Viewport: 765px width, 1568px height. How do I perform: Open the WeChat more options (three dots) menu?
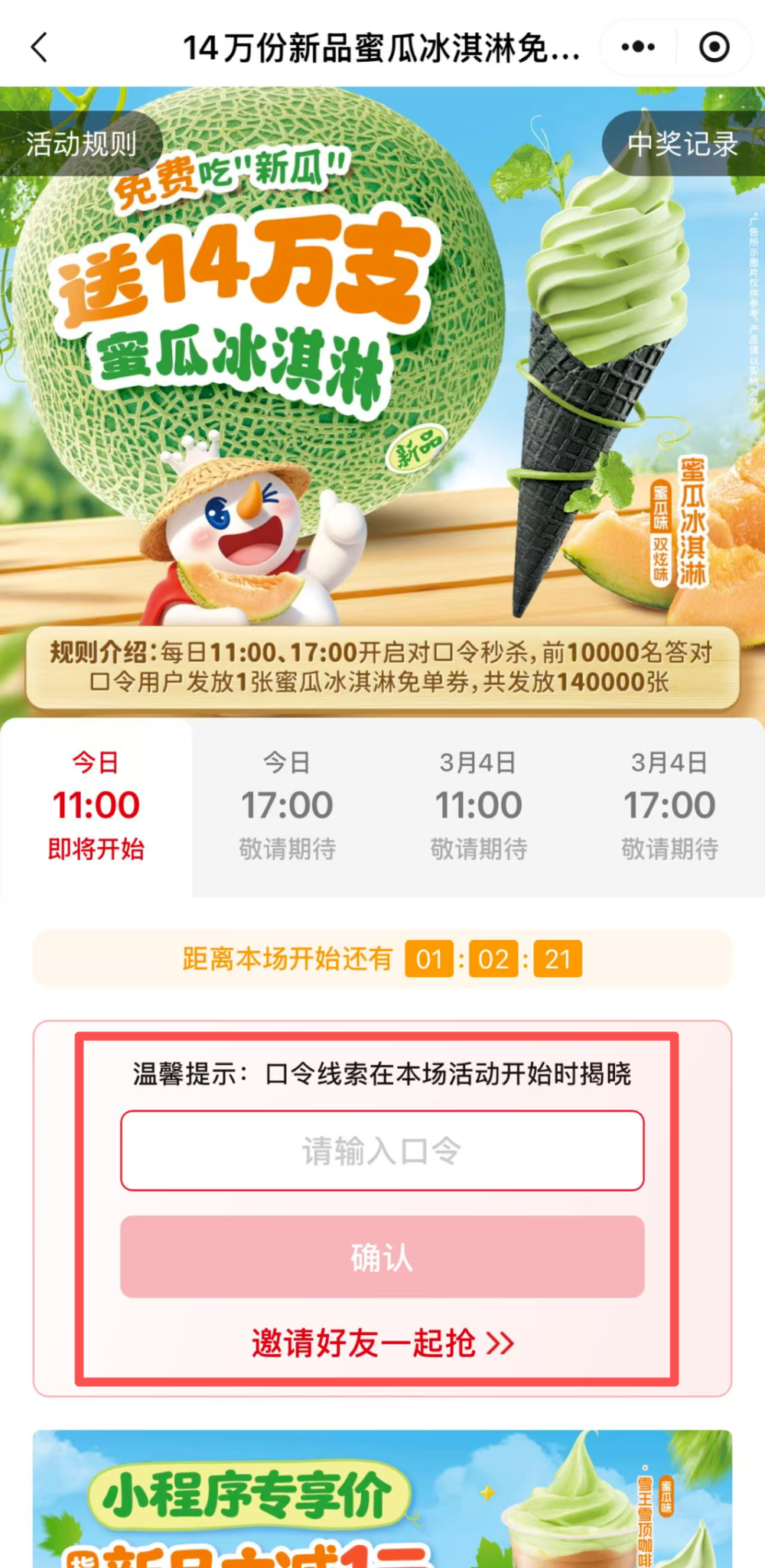[x=636, y=47]
